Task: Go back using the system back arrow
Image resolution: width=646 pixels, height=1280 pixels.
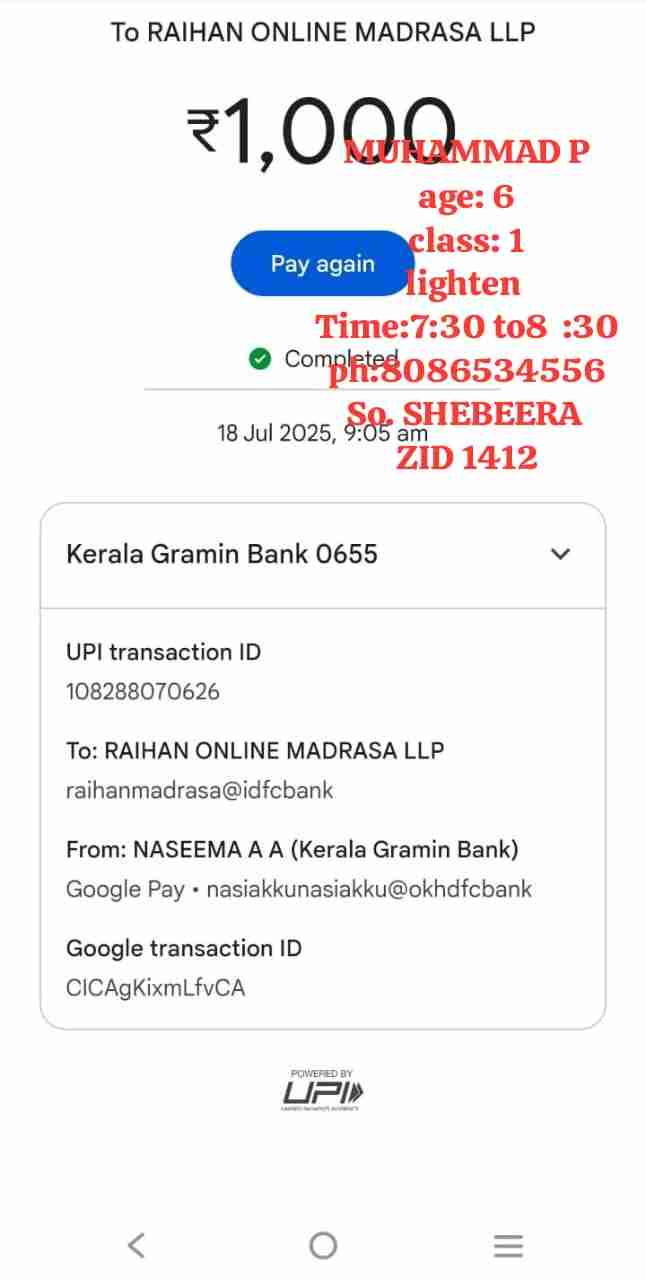Action: [x=137, y=1245]
